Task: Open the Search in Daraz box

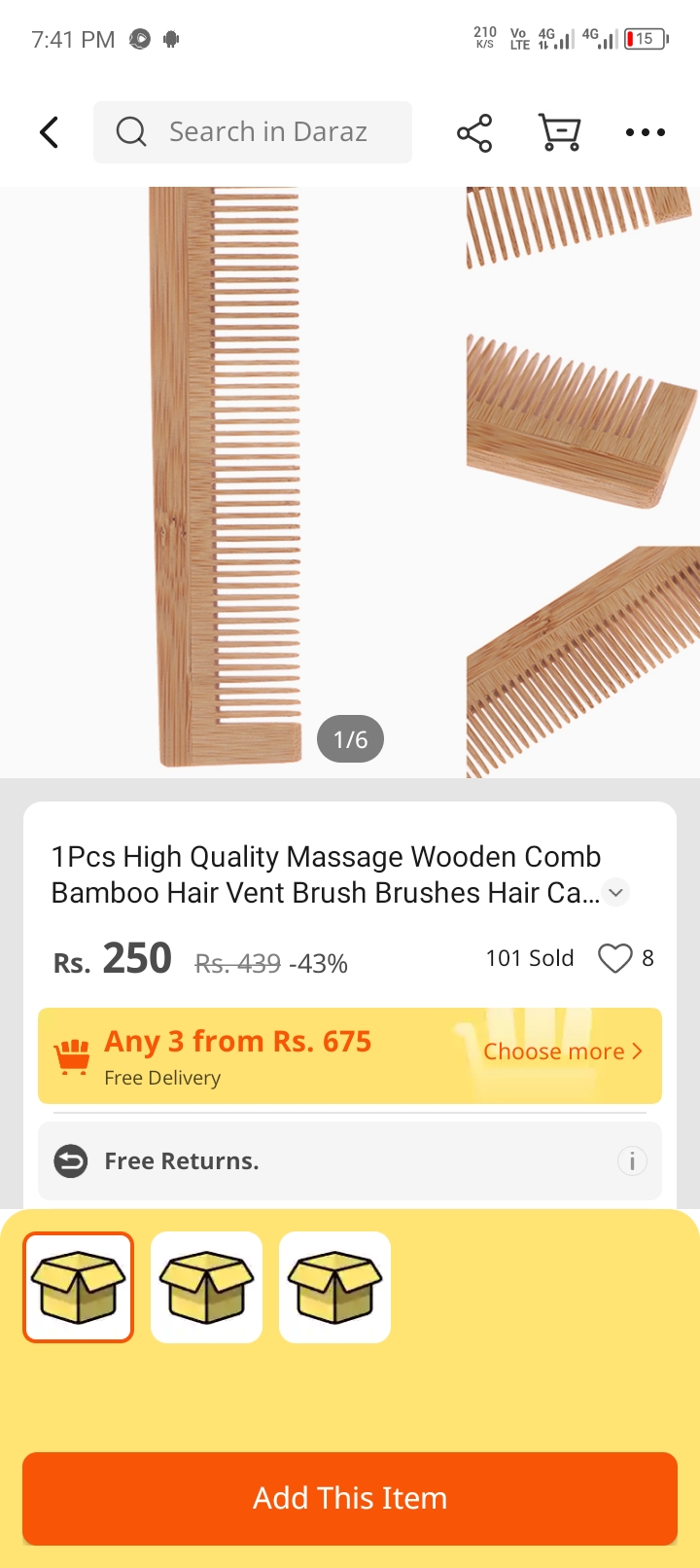Action: point(253,132)
